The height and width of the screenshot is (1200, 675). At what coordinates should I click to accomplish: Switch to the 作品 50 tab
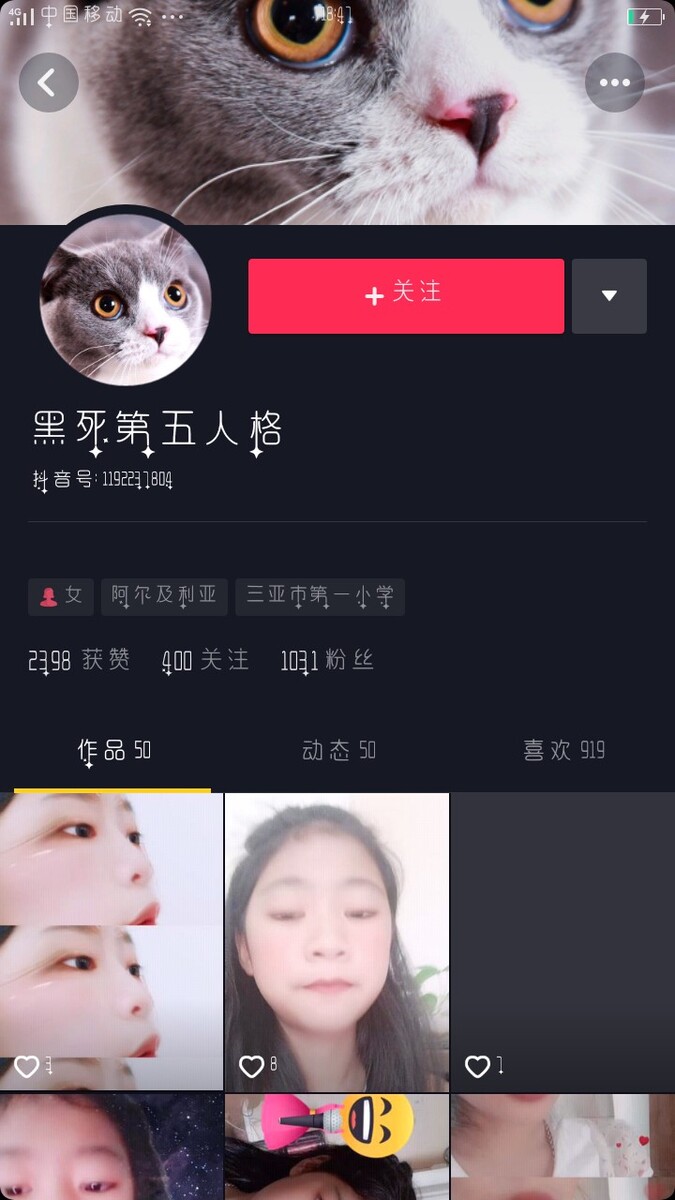coord(113,751)
